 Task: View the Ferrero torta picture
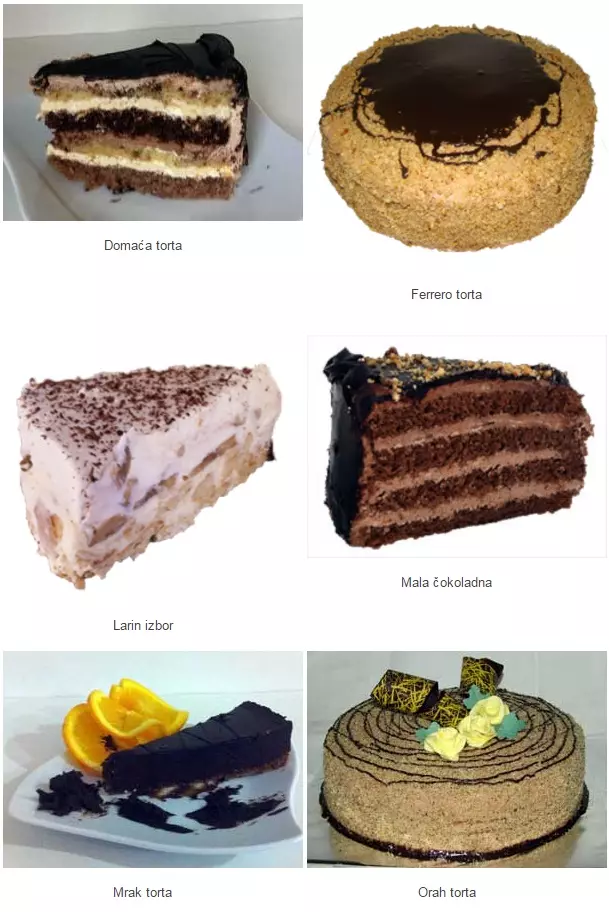(446, 138)
